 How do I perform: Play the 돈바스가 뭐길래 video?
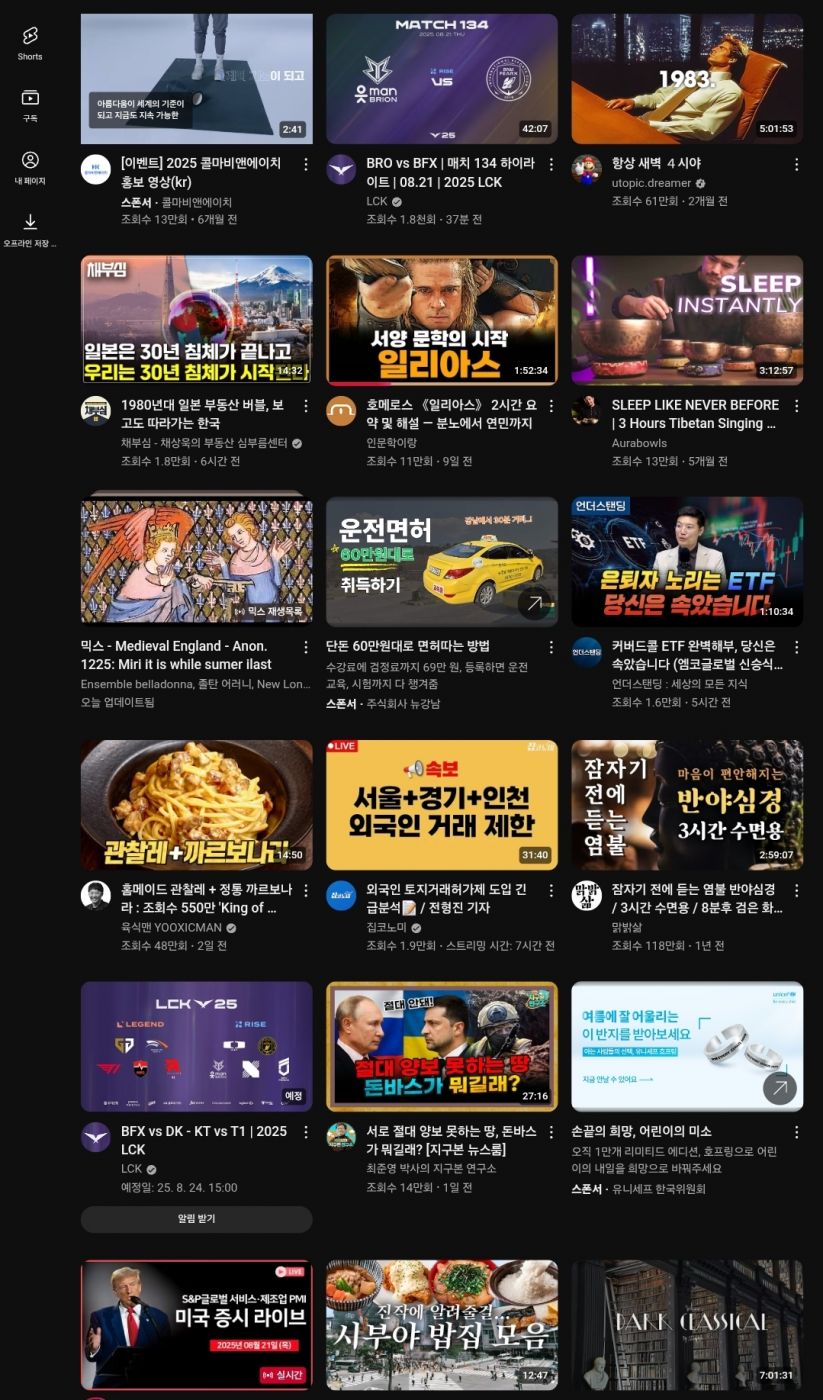441,1046
